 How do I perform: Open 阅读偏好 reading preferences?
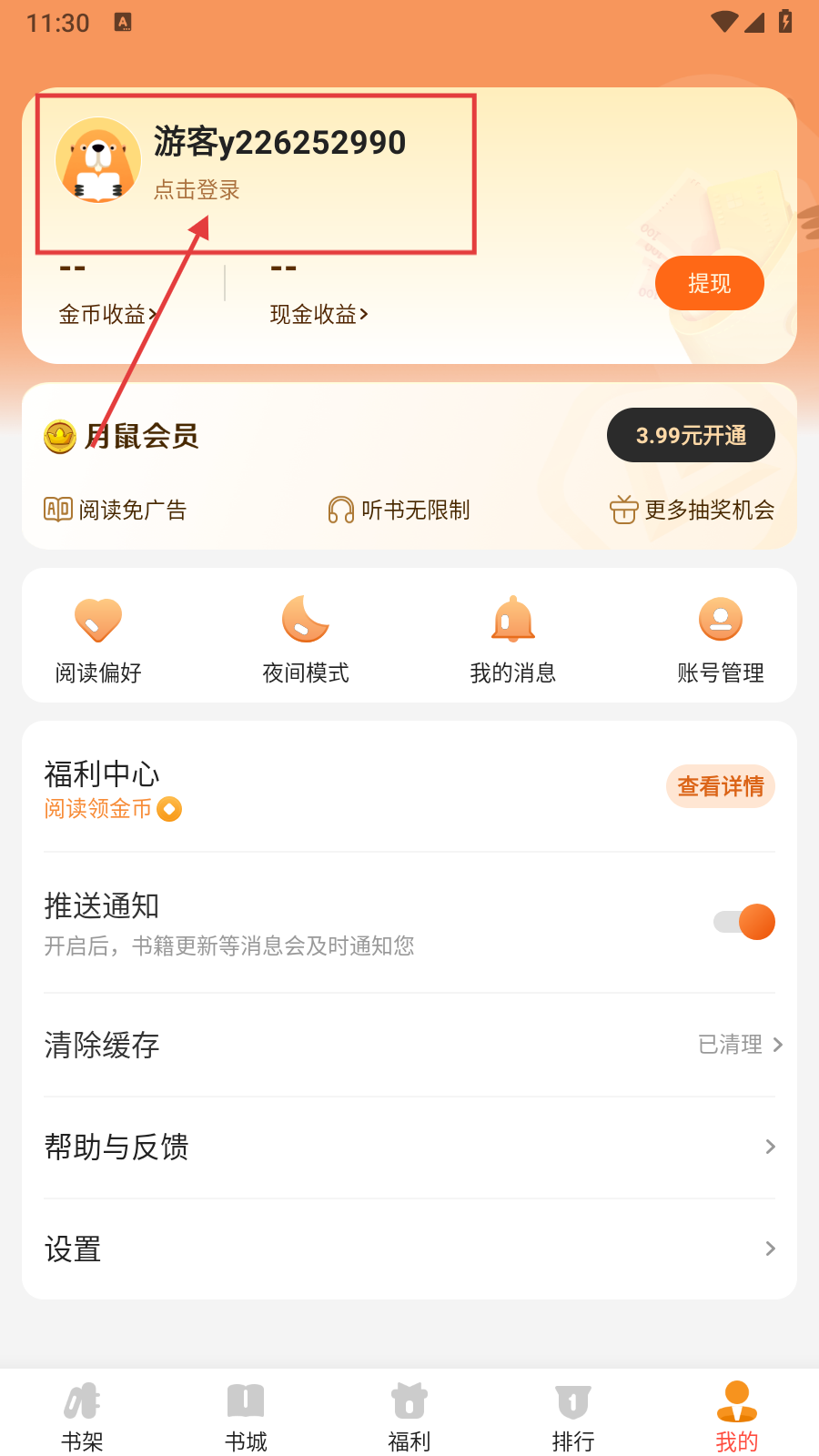pyautogui.click(x=98, y=636)
